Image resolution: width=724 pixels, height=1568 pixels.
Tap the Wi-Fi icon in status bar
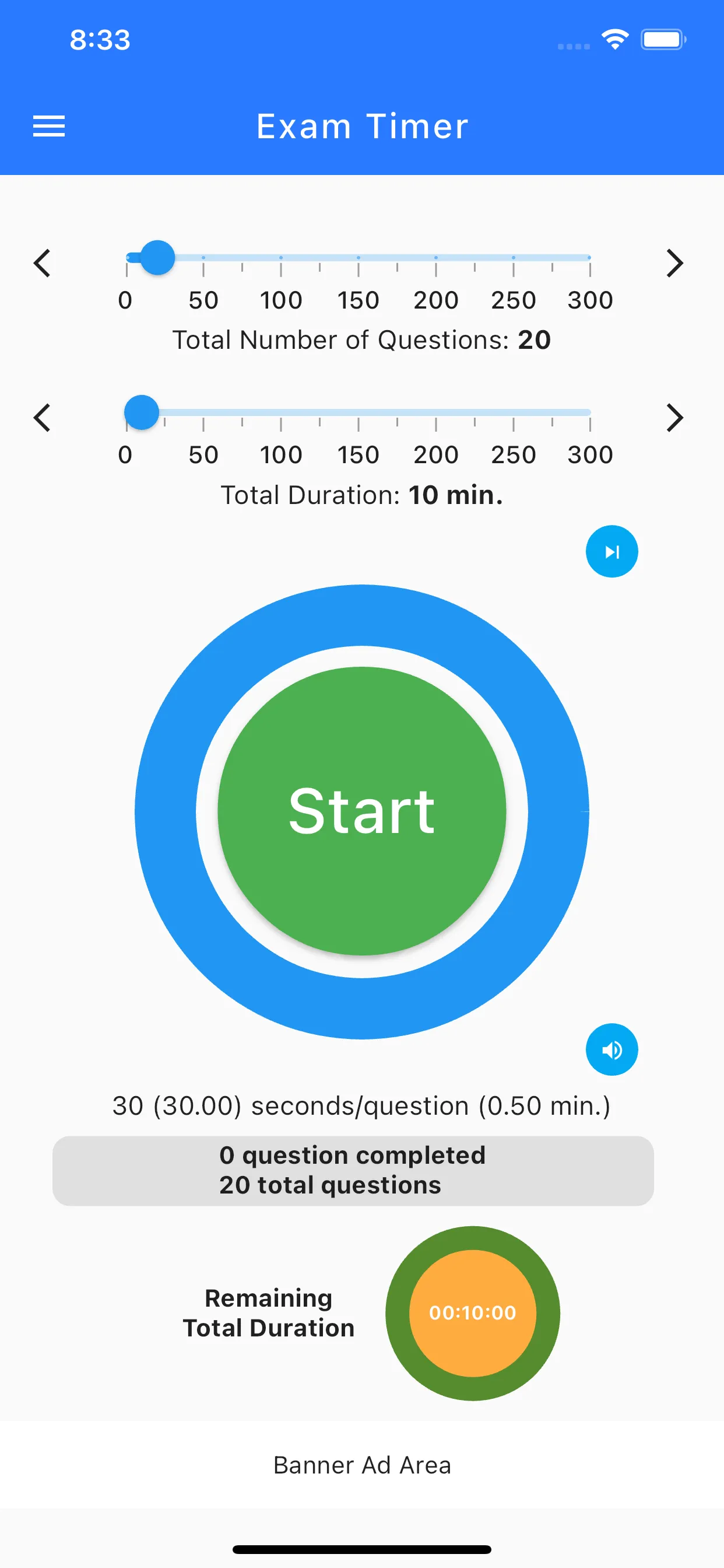[614, 38]
